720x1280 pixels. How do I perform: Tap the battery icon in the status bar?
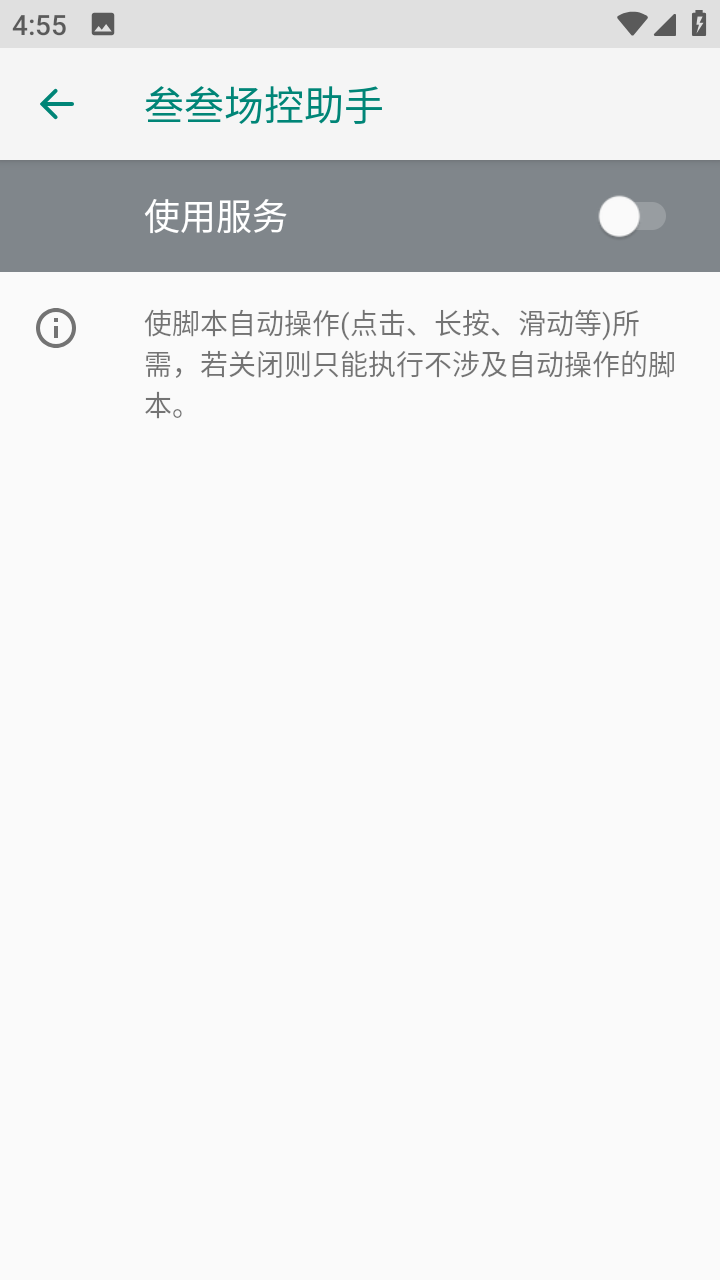(x=697, y=23)
